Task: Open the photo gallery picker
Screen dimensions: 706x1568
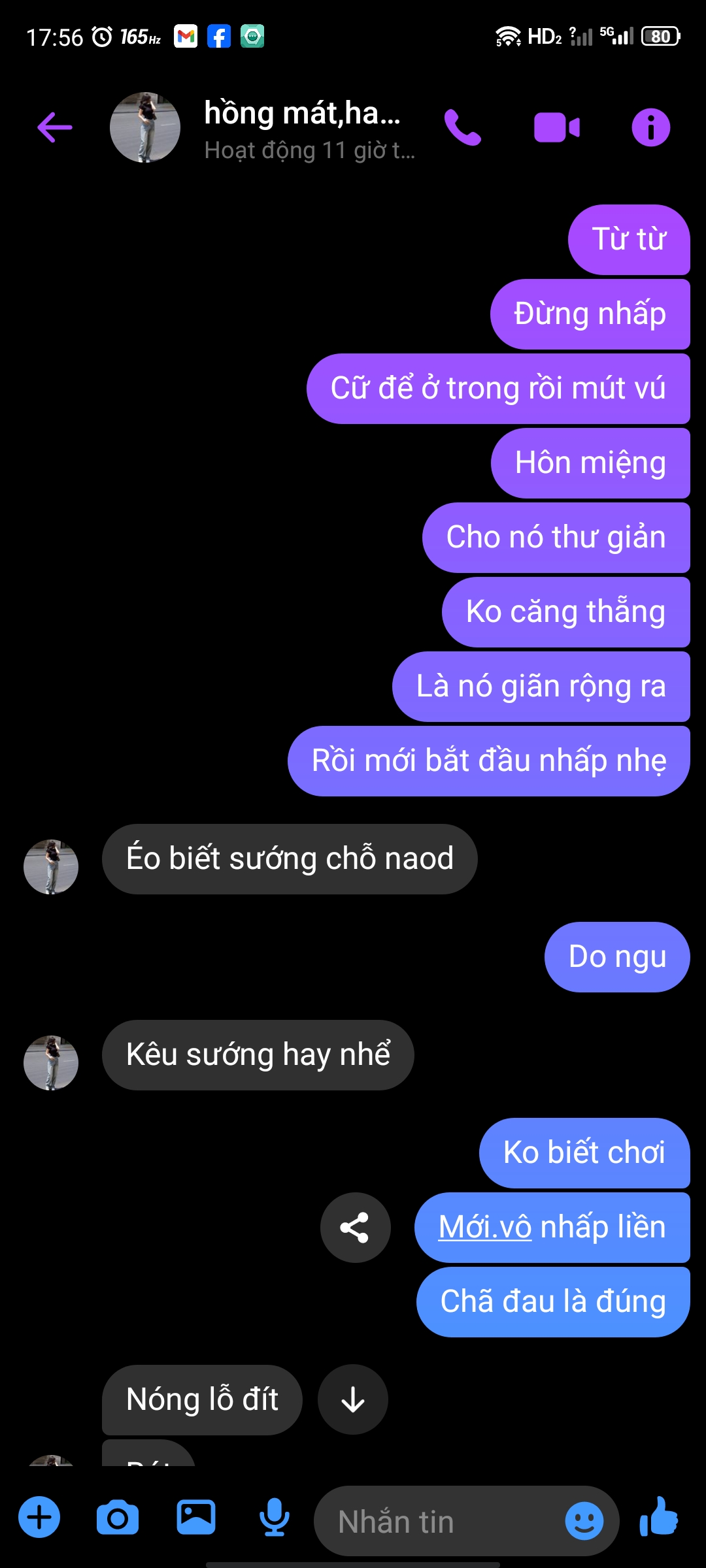Action: [x=196, y=1517]
